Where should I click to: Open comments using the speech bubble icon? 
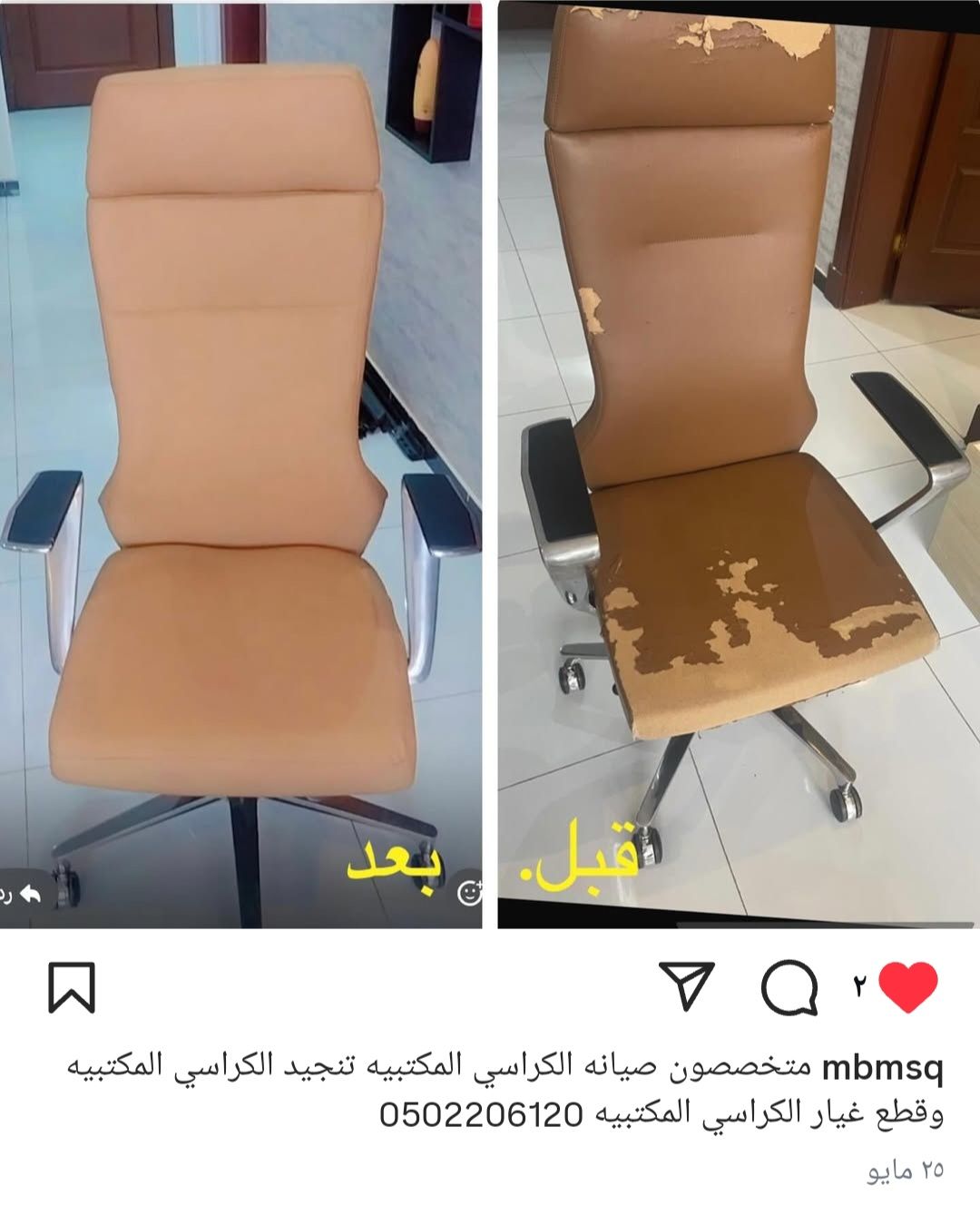click(x=789, y=989)
